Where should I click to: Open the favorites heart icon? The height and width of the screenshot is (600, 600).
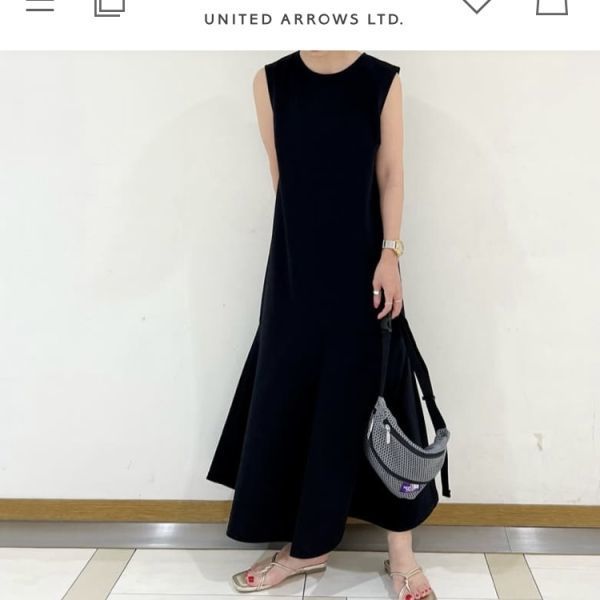pyautogui.click(x=476, y=5)
